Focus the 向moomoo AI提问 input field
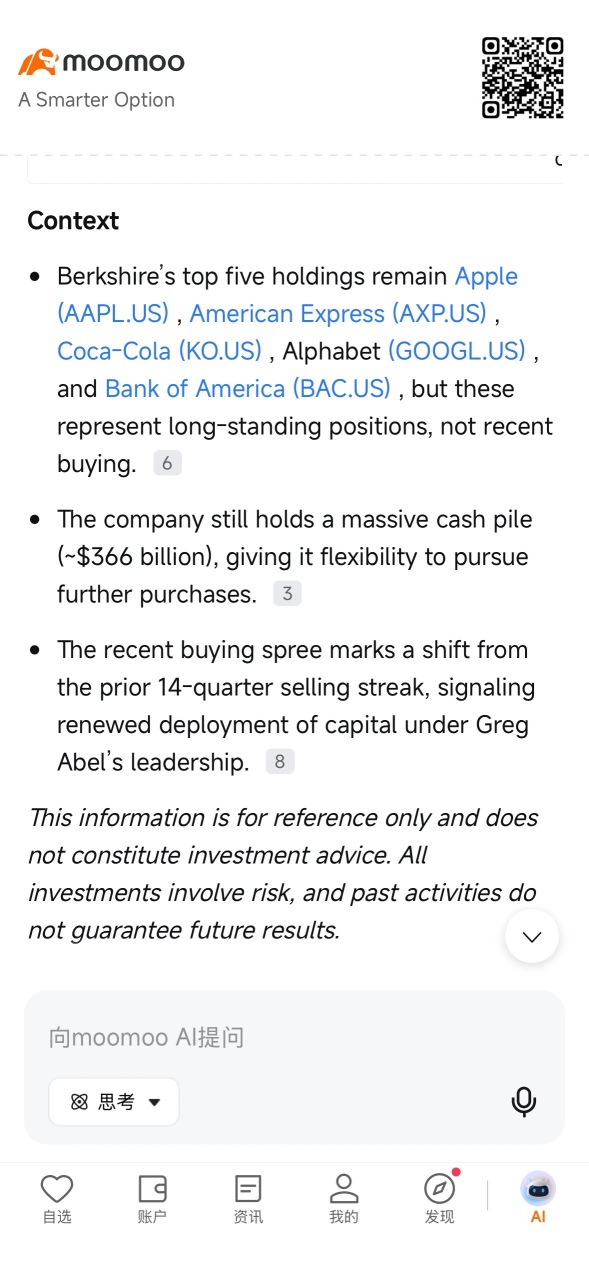This screenshot has height=1287, width=589. tap(294, 1037)
